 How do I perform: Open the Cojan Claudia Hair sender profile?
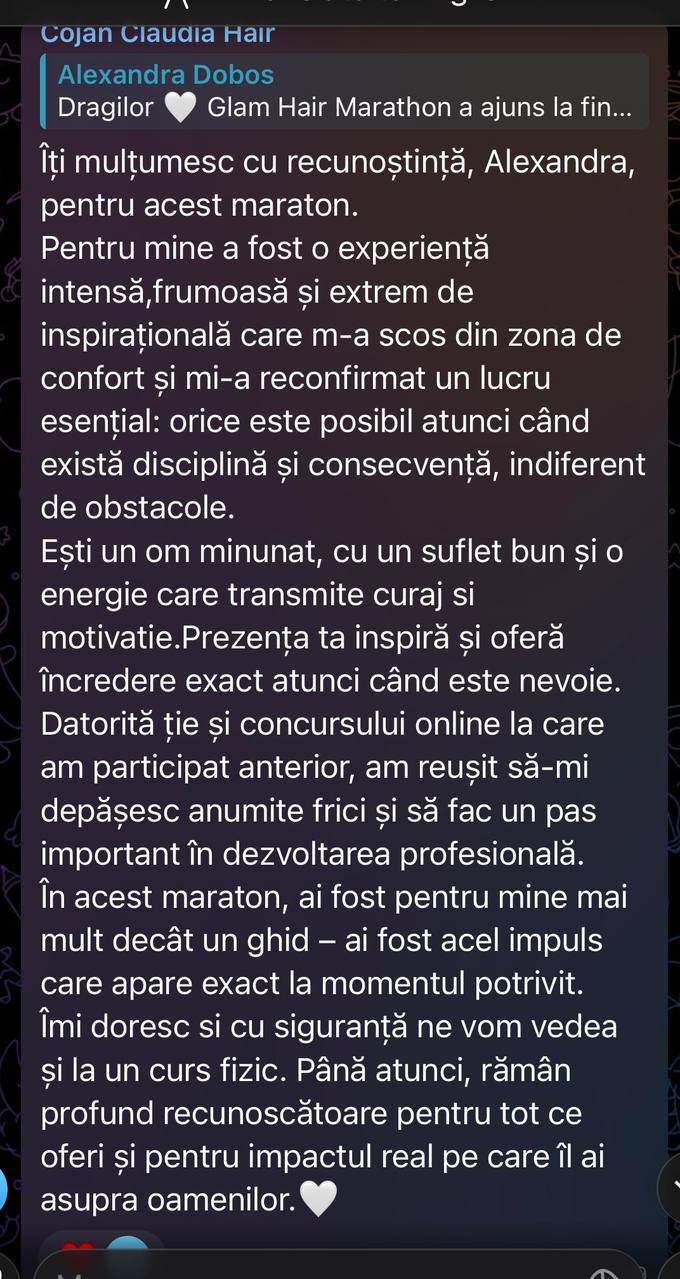click(157, 33)
